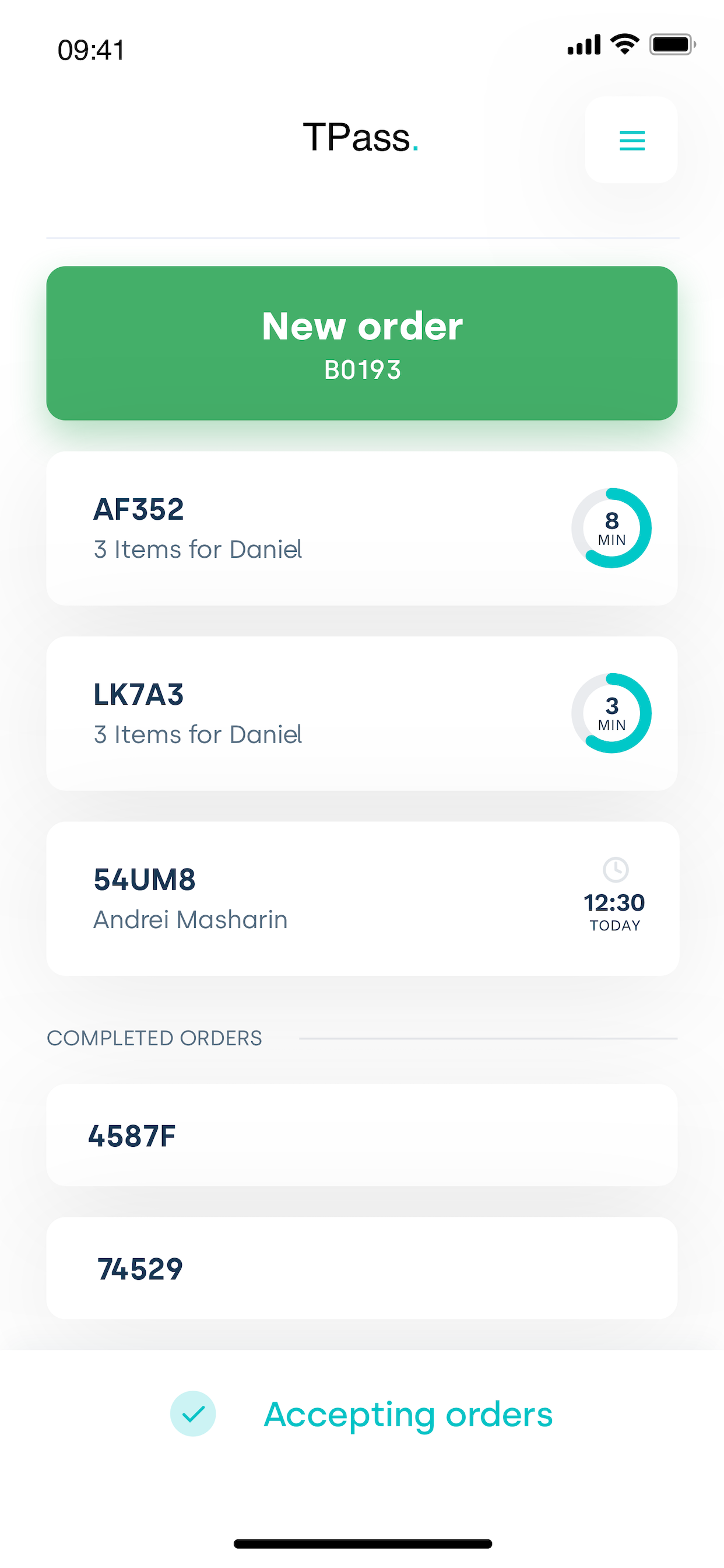
Task: Expand completed order 4587F
Action: pyautogui.click(x=362, y=1135)
